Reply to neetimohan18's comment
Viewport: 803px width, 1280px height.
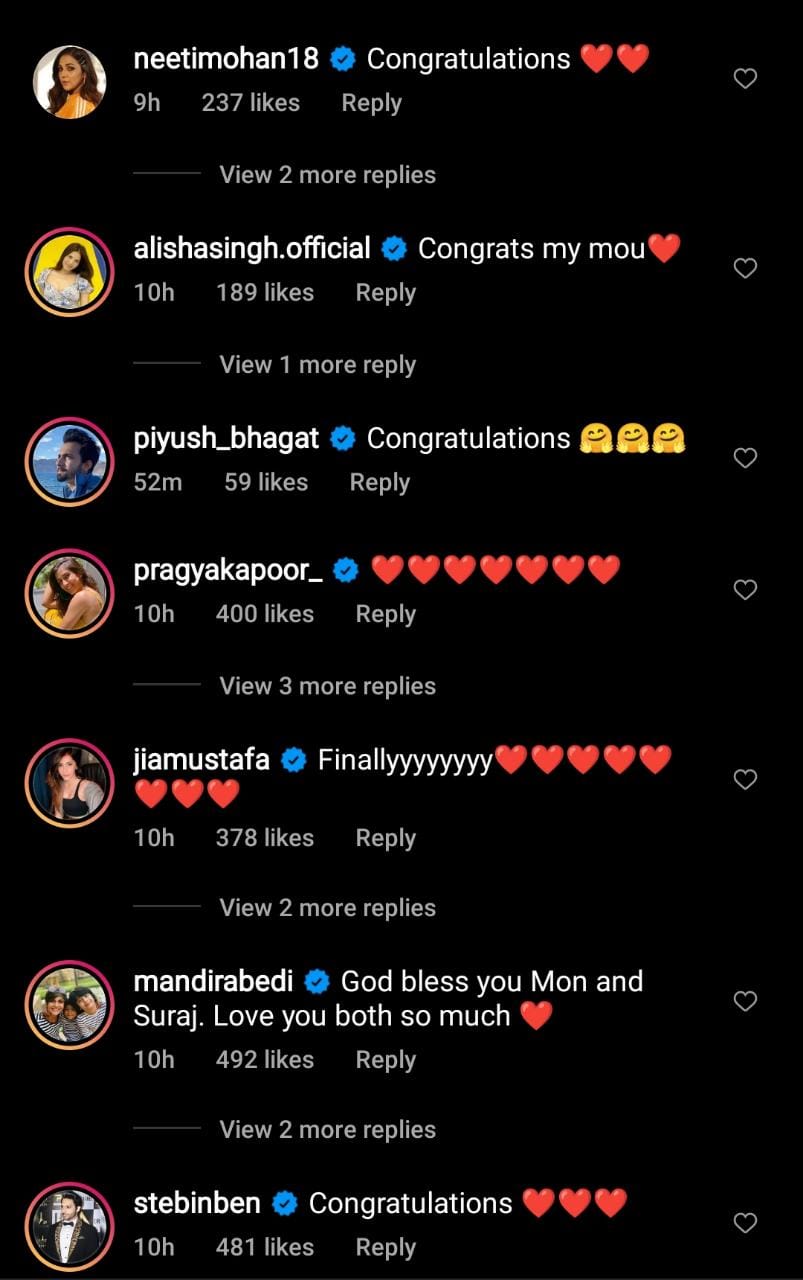coord(371,103)
